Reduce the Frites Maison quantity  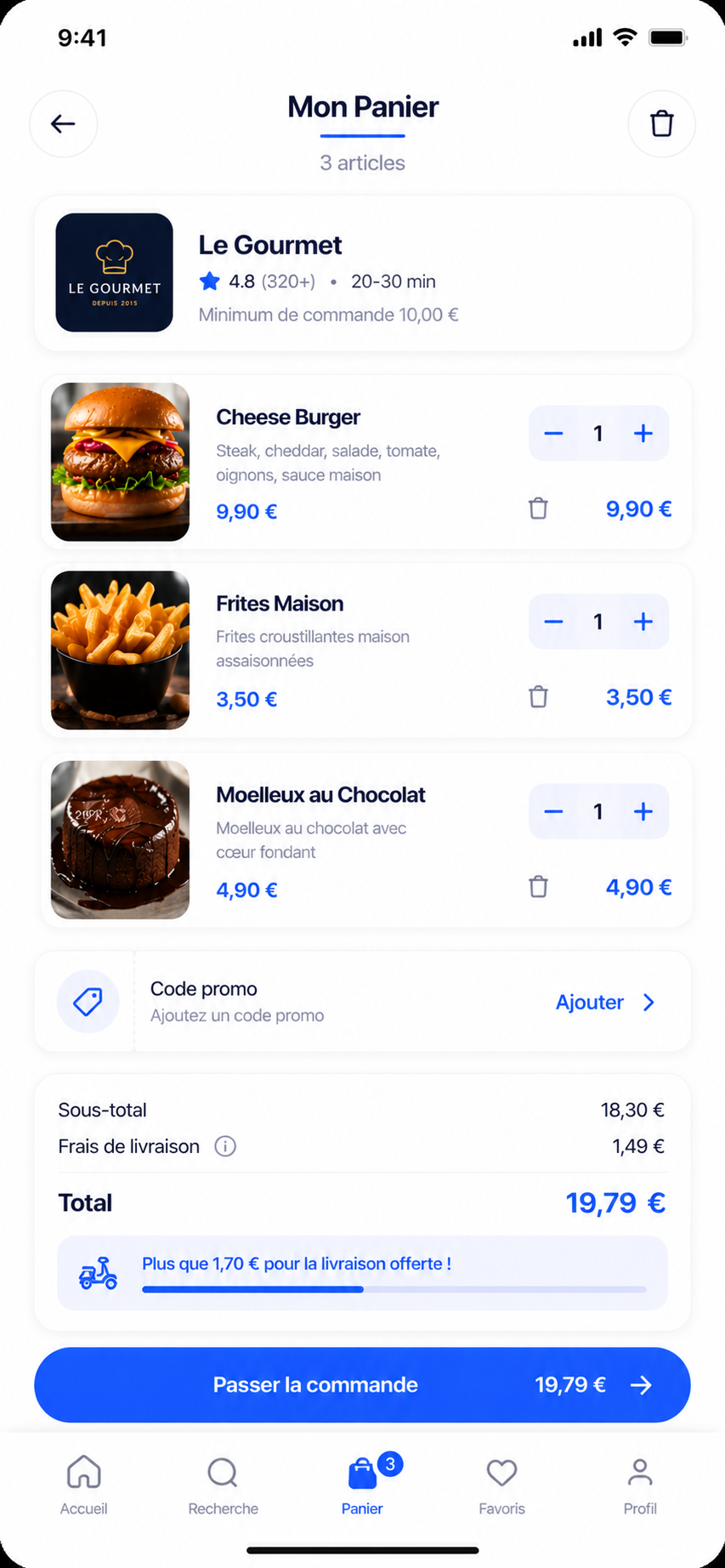(553, 622)
